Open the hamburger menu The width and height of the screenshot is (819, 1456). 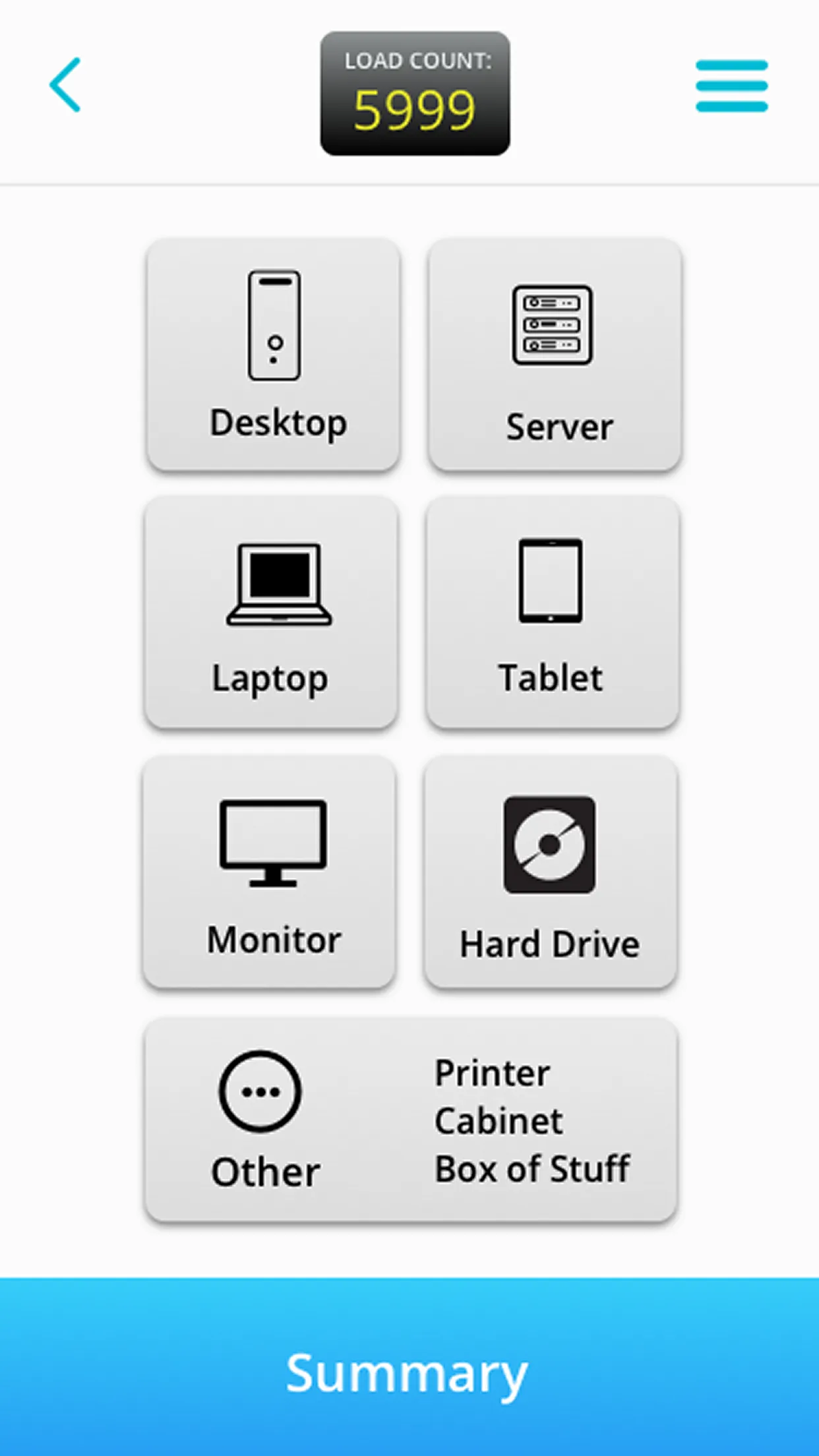pyautogui.click(x=731, y=86)
